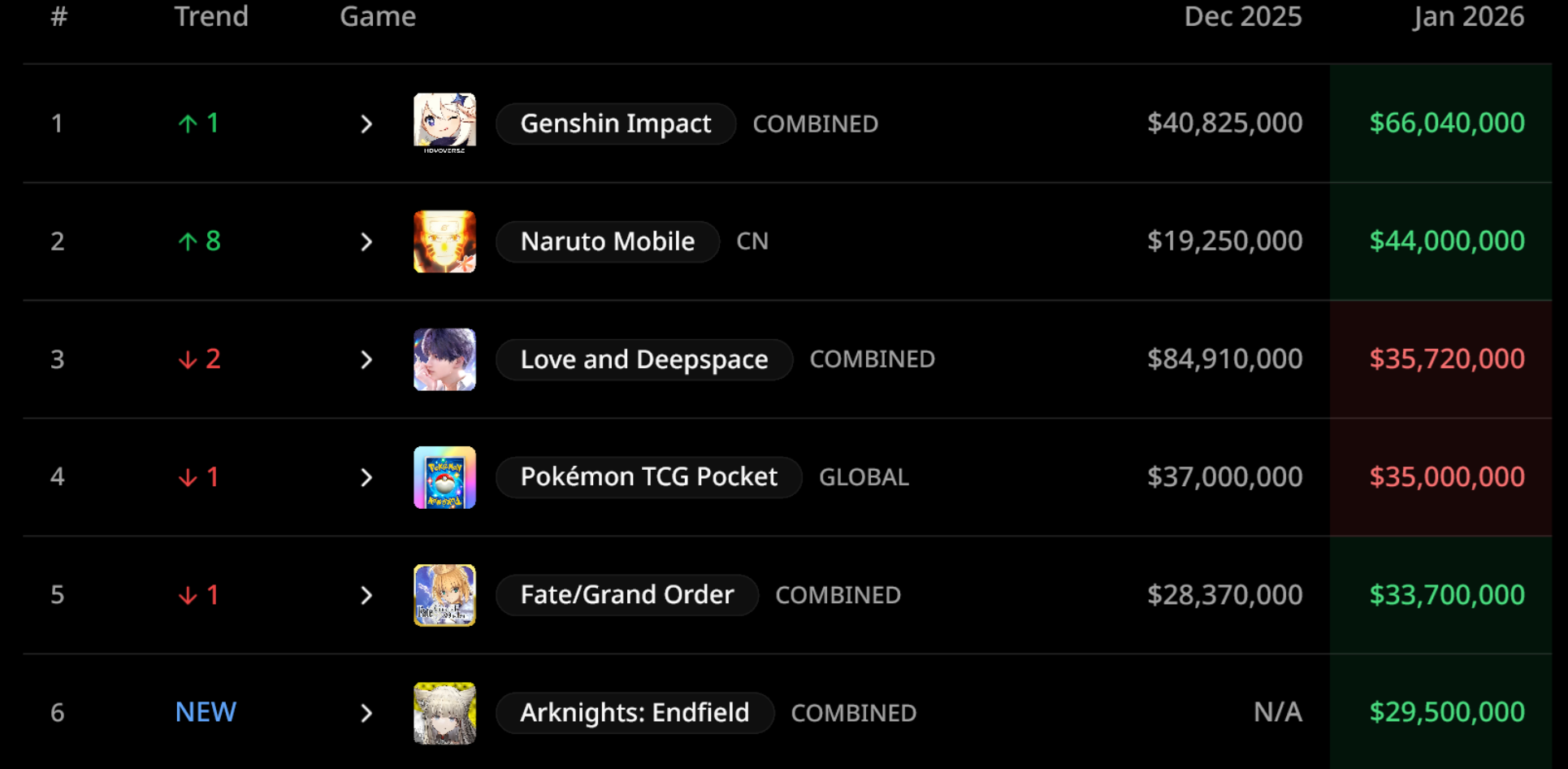
Task: Expand the Fate/Grand Order row chevron
Action: click(366, 595)
